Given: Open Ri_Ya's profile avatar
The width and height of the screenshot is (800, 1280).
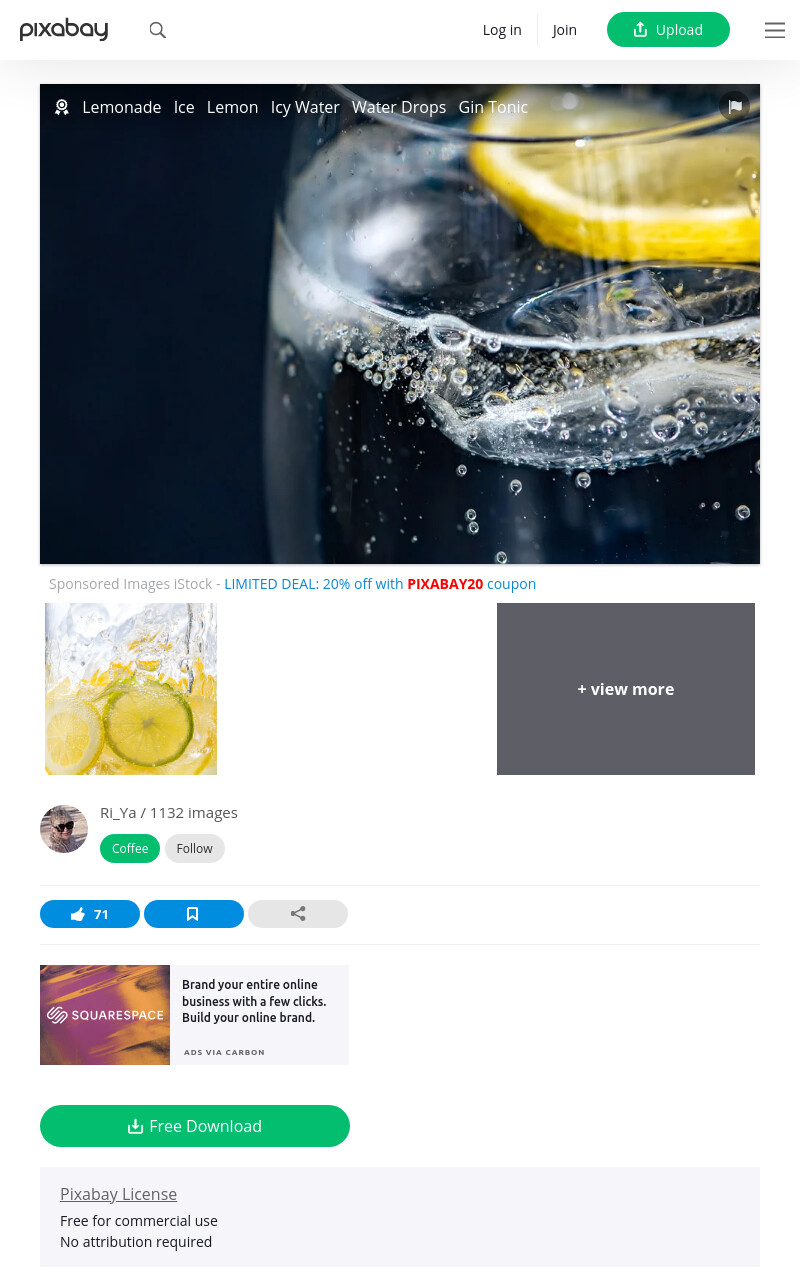Looking at the screenshot, I should pyautogui.click(x=64, y=829).
